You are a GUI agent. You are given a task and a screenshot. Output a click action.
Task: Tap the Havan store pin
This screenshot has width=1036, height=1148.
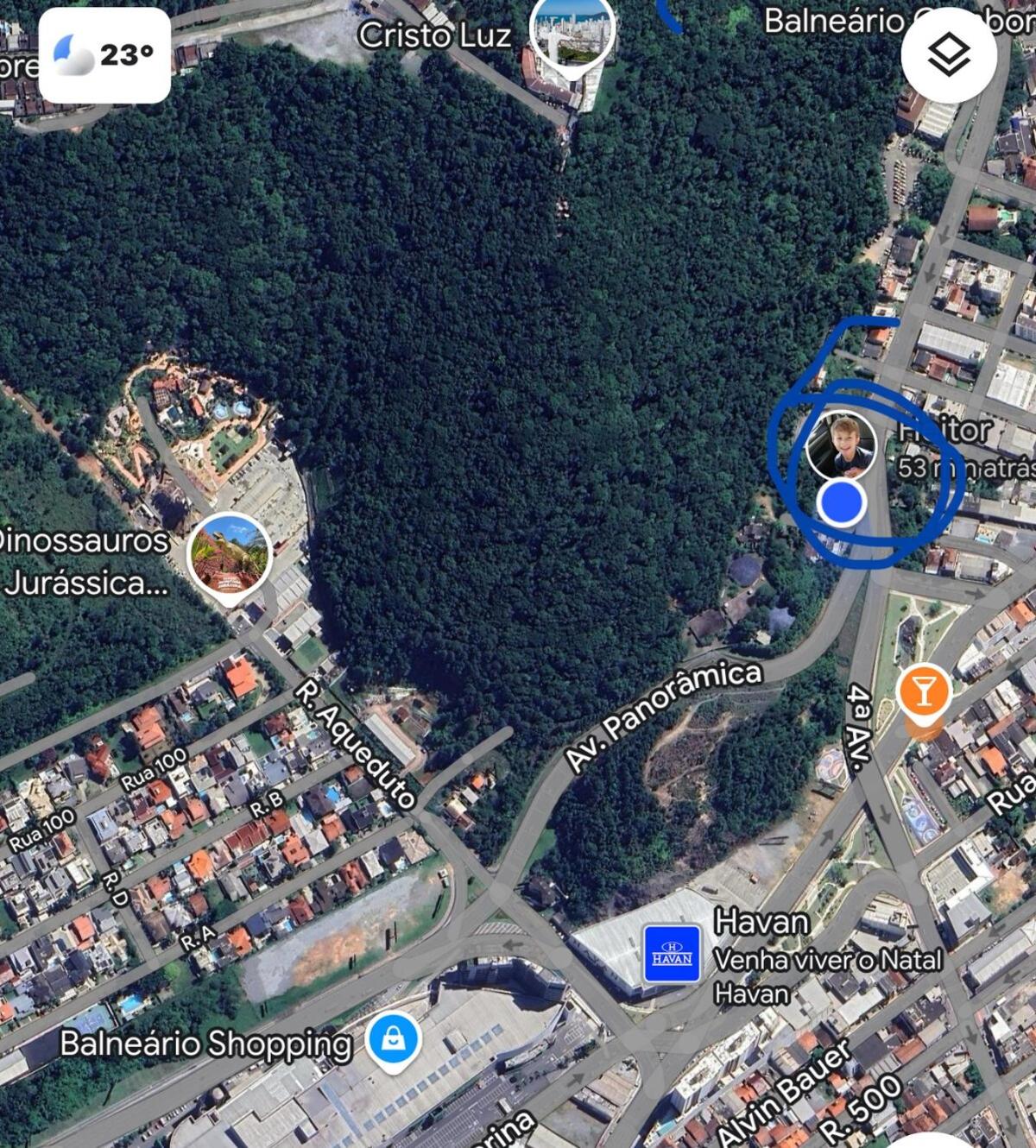[672, 954]
